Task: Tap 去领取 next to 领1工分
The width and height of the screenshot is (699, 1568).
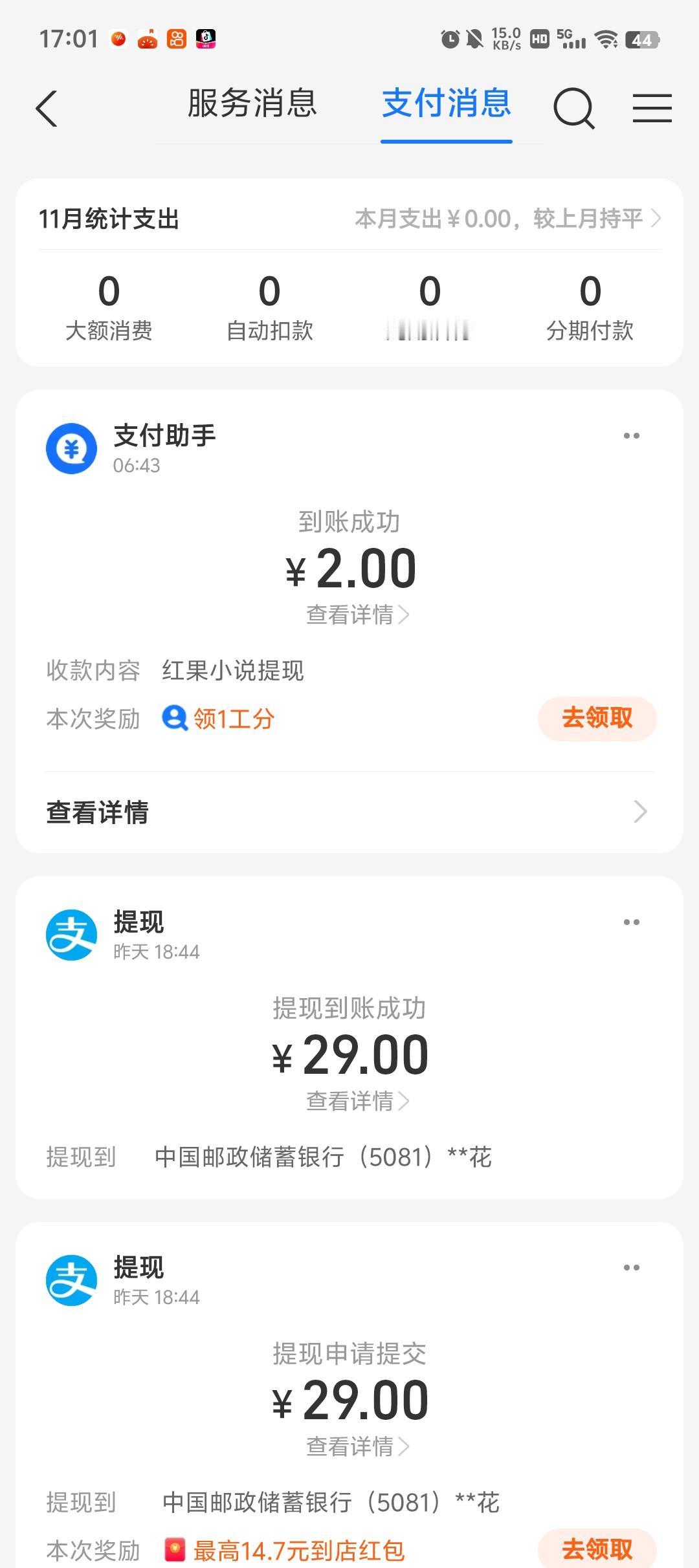Action: 597,718
